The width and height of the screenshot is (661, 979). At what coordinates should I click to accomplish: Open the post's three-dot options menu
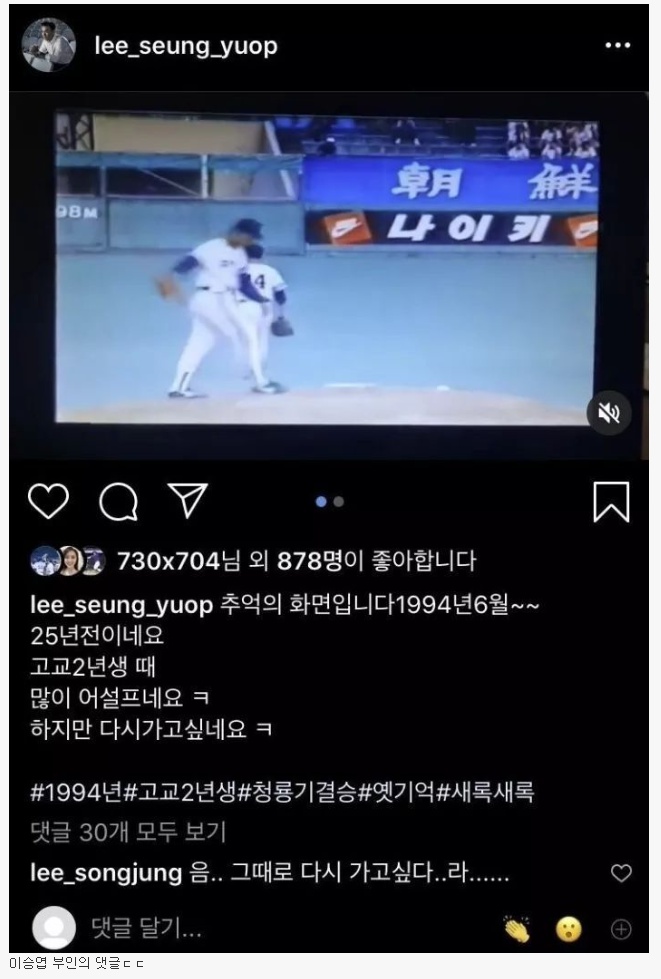point(617,46)
